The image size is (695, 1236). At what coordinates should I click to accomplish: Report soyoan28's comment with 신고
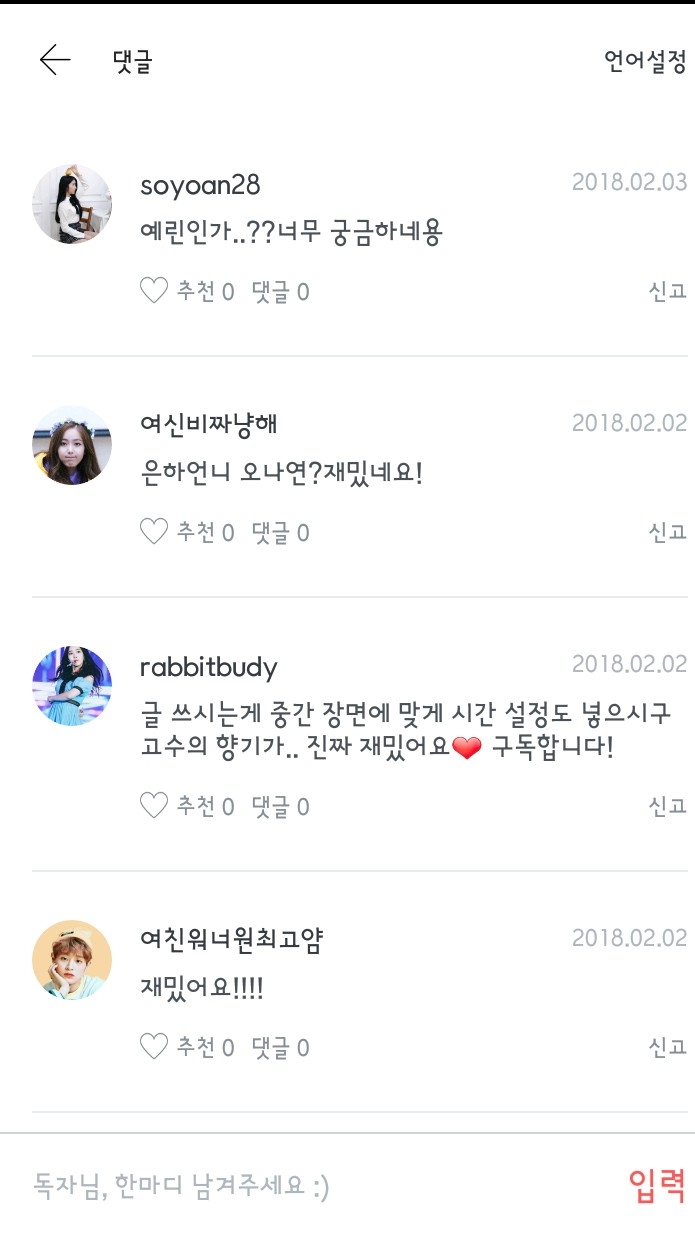(x=667, y=291)
